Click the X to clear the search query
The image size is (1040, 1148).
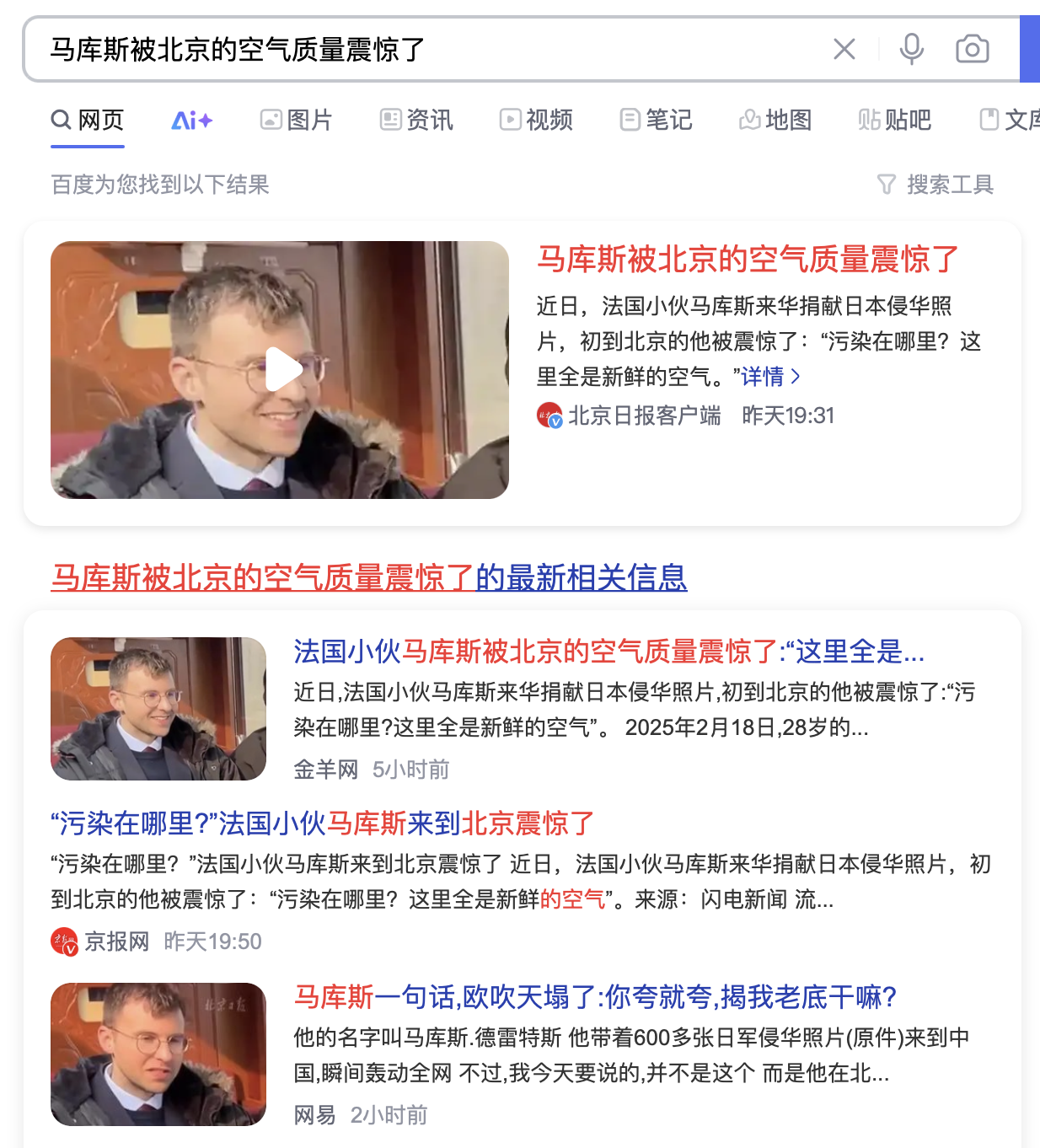pos(844,49)
